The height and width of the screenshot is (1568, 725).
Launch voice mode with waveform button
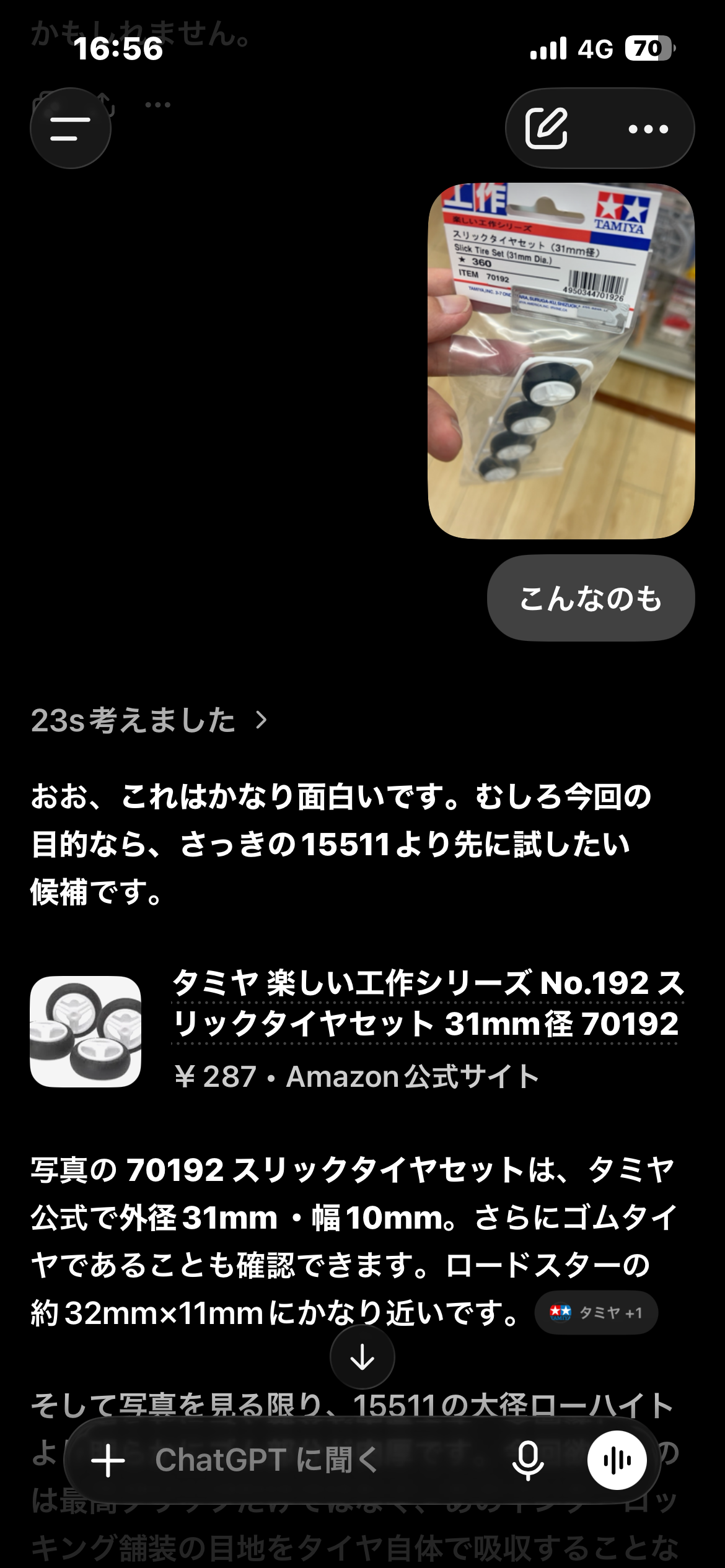(617, 1460)
